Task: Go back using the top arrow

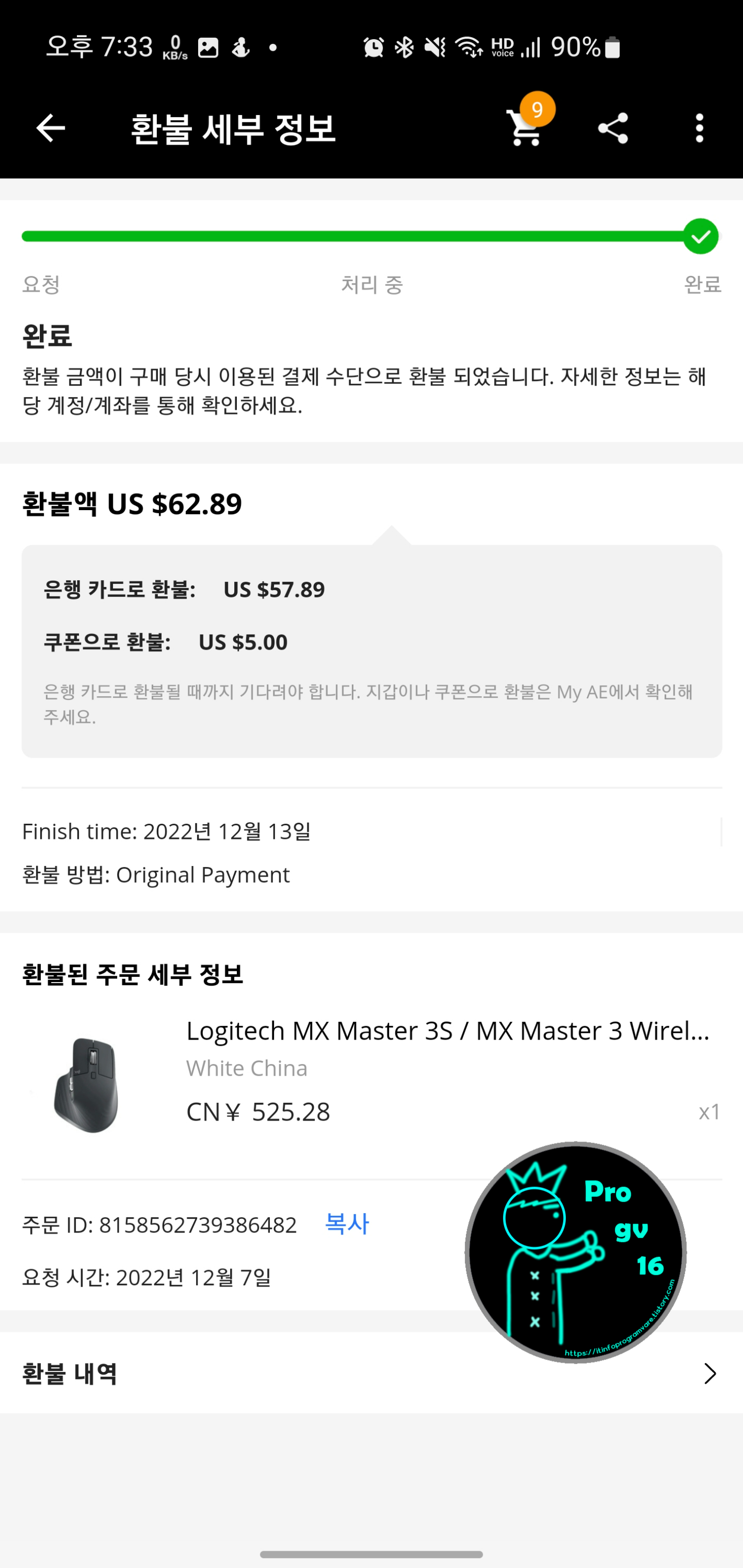Action: click(x=51, y=128)
